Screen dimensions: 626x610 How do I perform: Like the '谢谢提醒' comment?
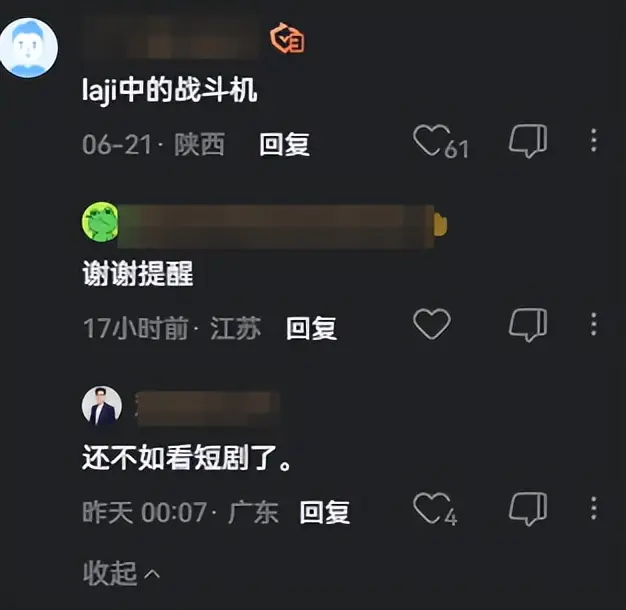(x=432, y=325)
